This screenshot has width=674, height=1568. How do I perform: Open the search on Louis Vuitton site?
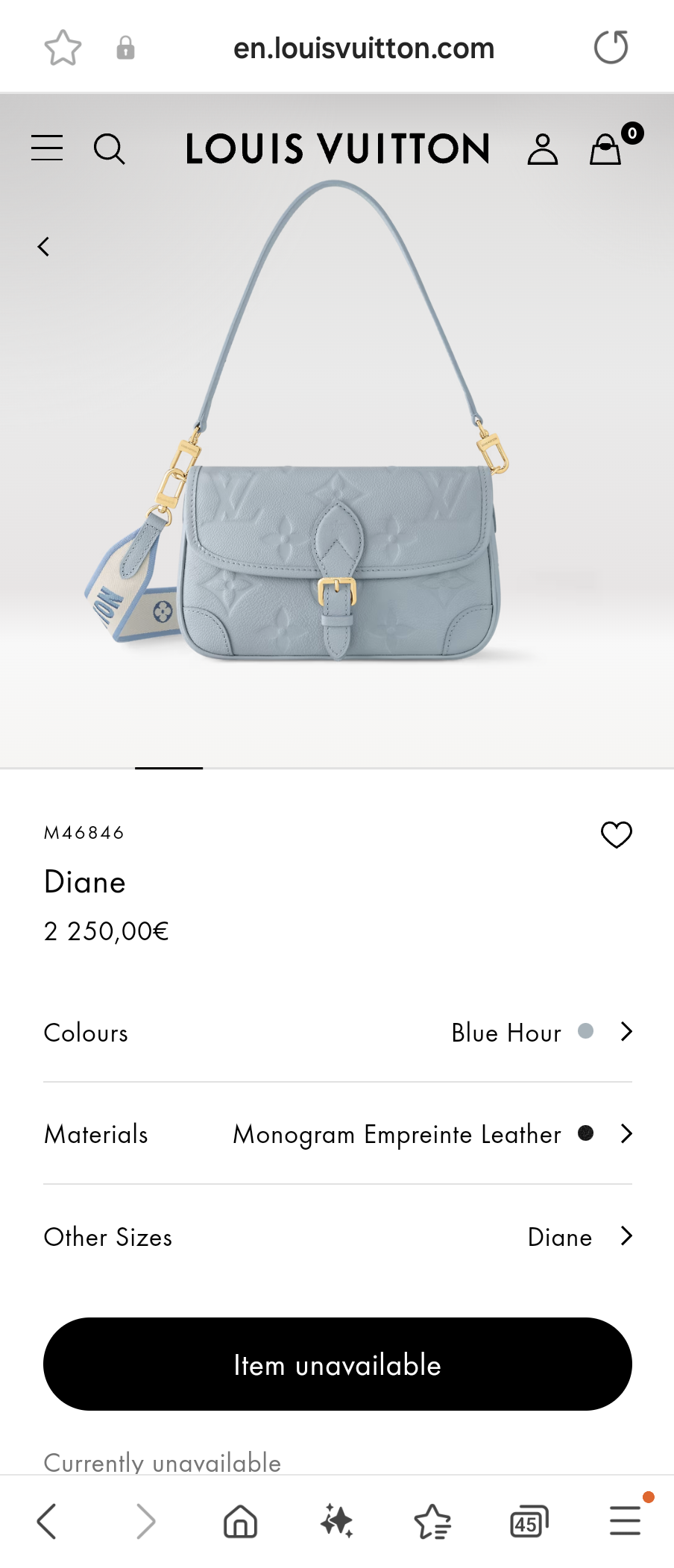(x=110, y=148)
